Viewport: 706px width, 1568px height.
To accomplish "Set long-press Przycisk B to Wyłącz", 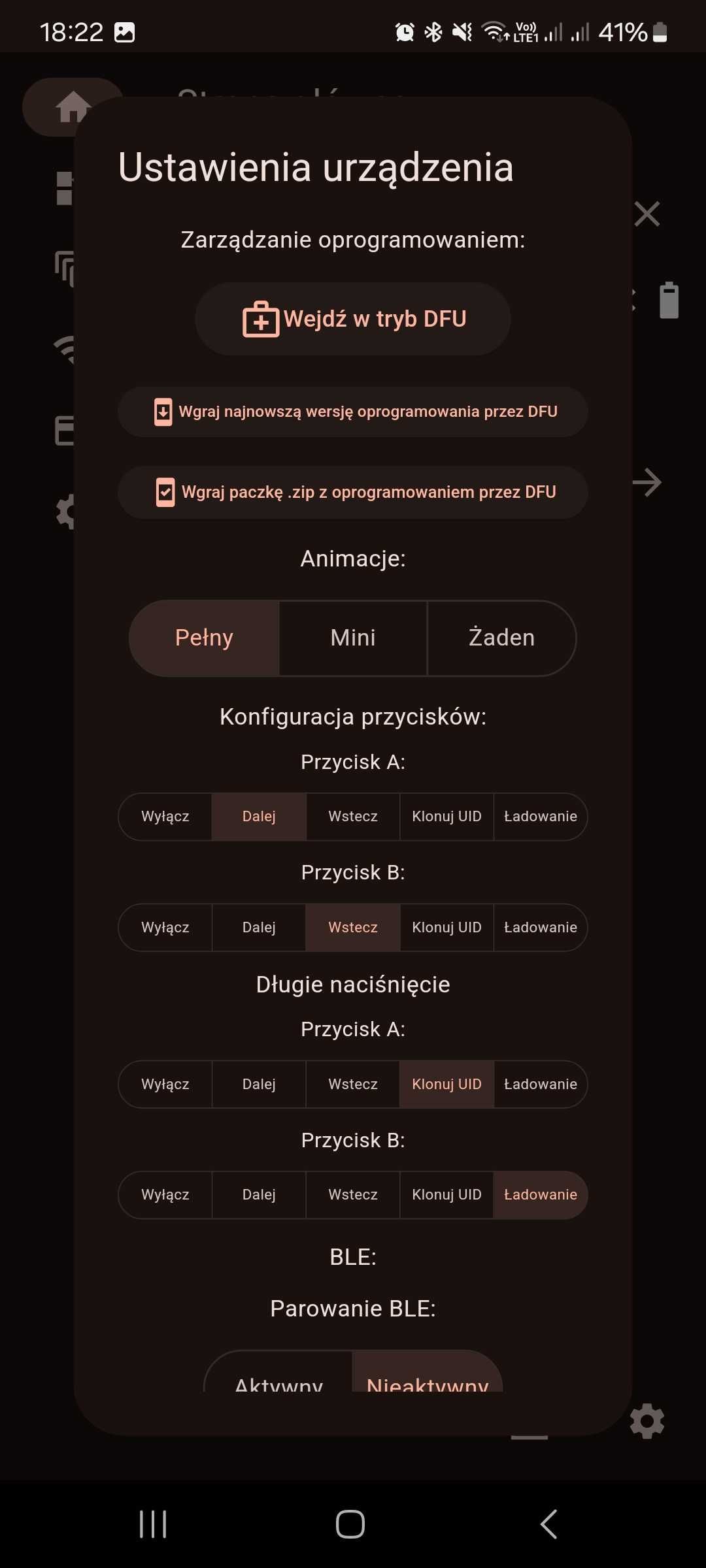I will [165, 1195].
